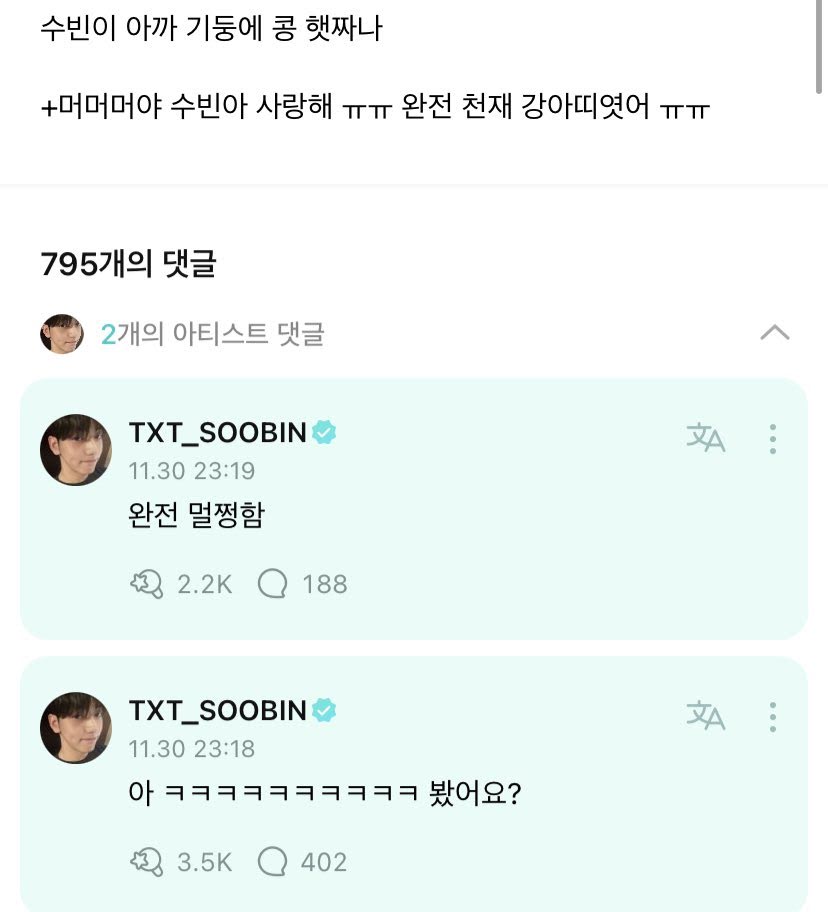Image resolution: width=828 pixels, height=912 pixels.
Task: Open TXT_SOOBIN profile from the 23:19 comment
Action: [217, 432]
